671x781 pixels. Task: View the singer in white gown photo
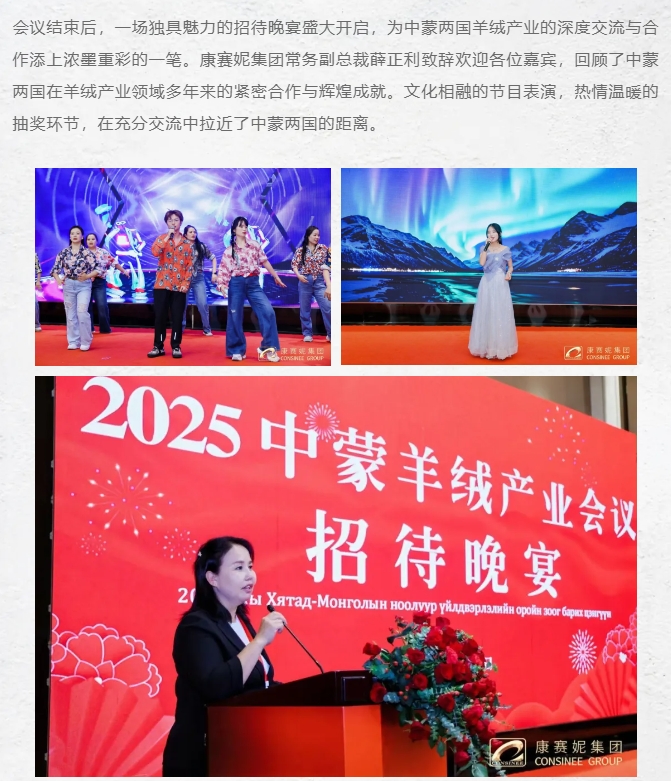pyautogui.click(x=489, y=266)
